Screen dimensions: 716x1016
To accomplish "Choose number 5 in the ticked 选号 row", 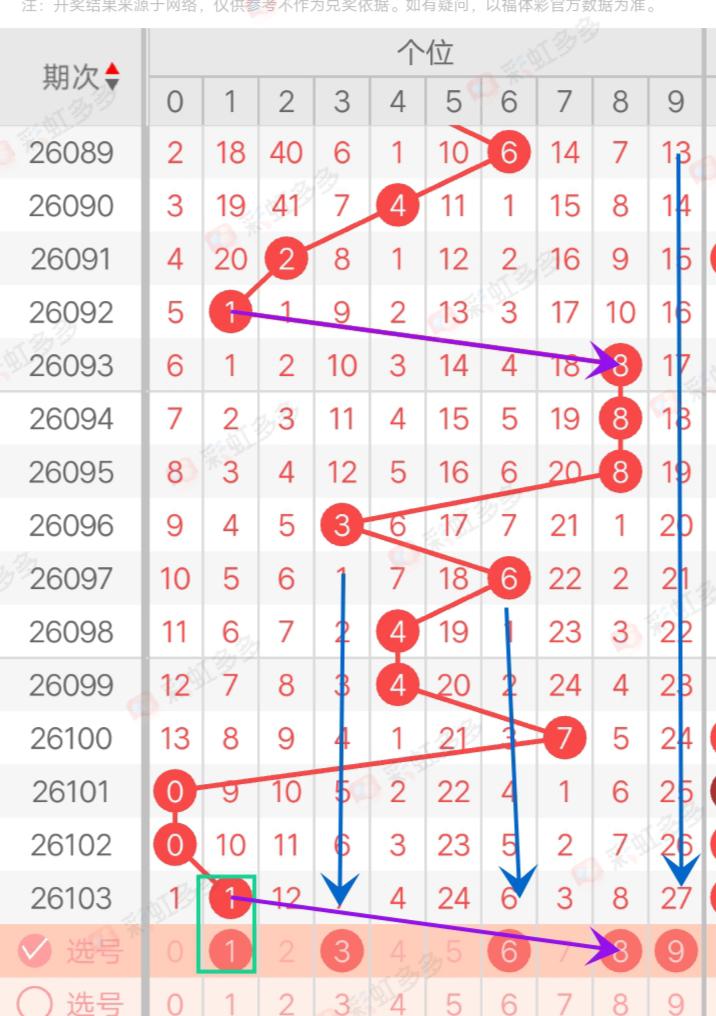I will click(x=454, y=951).
